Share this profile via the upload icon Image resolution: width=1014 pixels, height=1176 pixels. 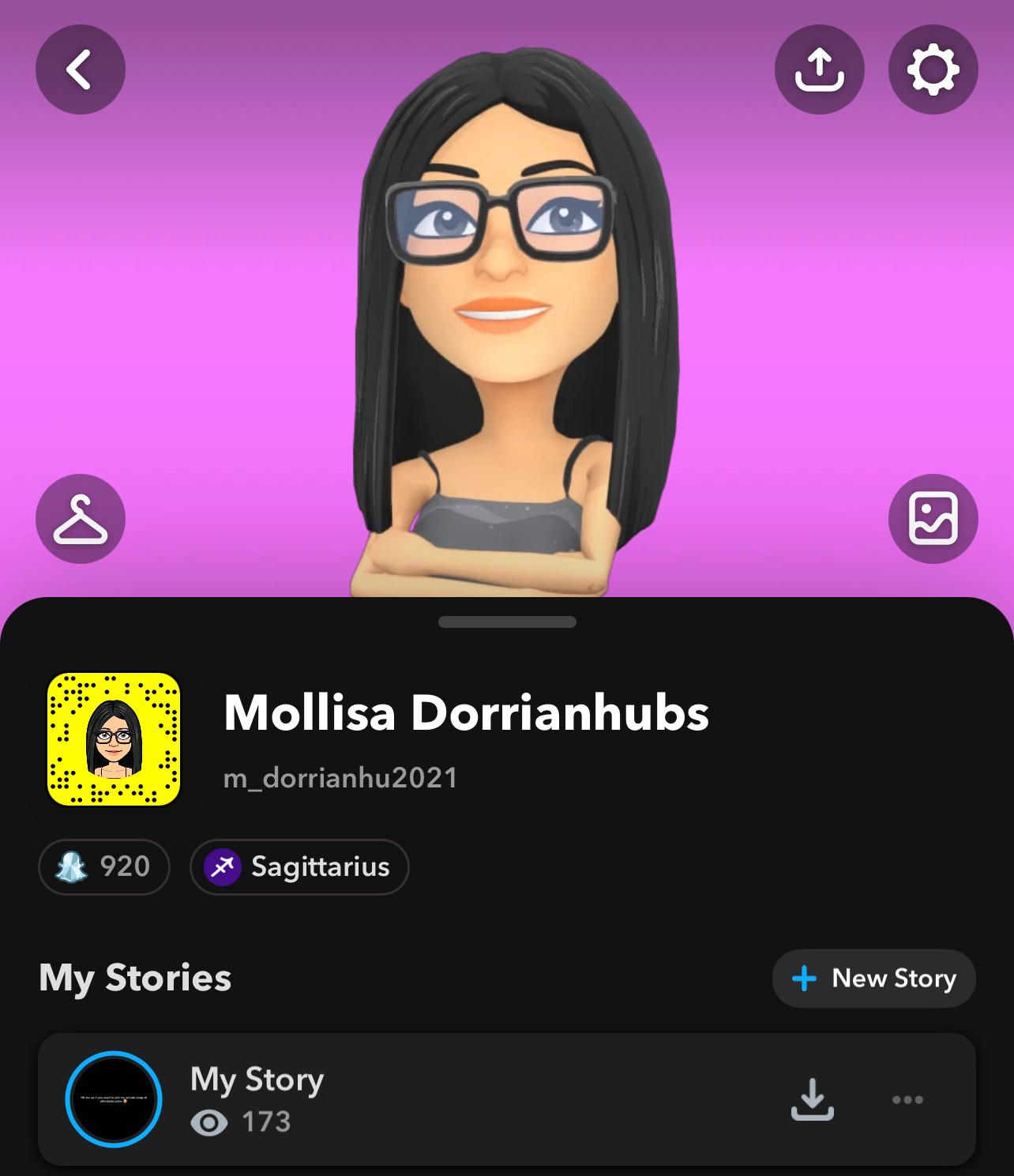coord(819,70)
